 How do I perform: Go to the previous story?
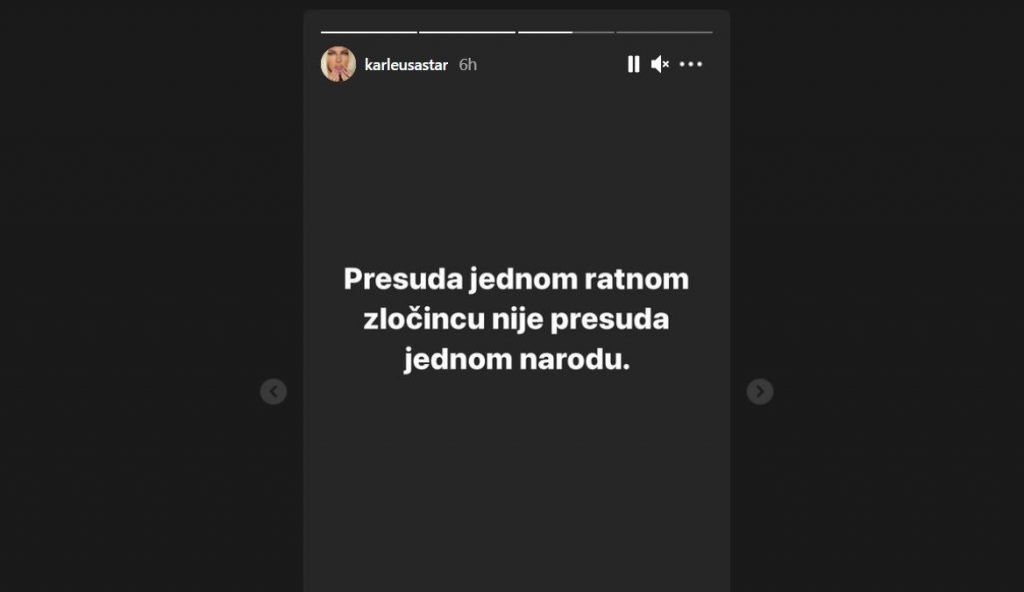point(273,391)
